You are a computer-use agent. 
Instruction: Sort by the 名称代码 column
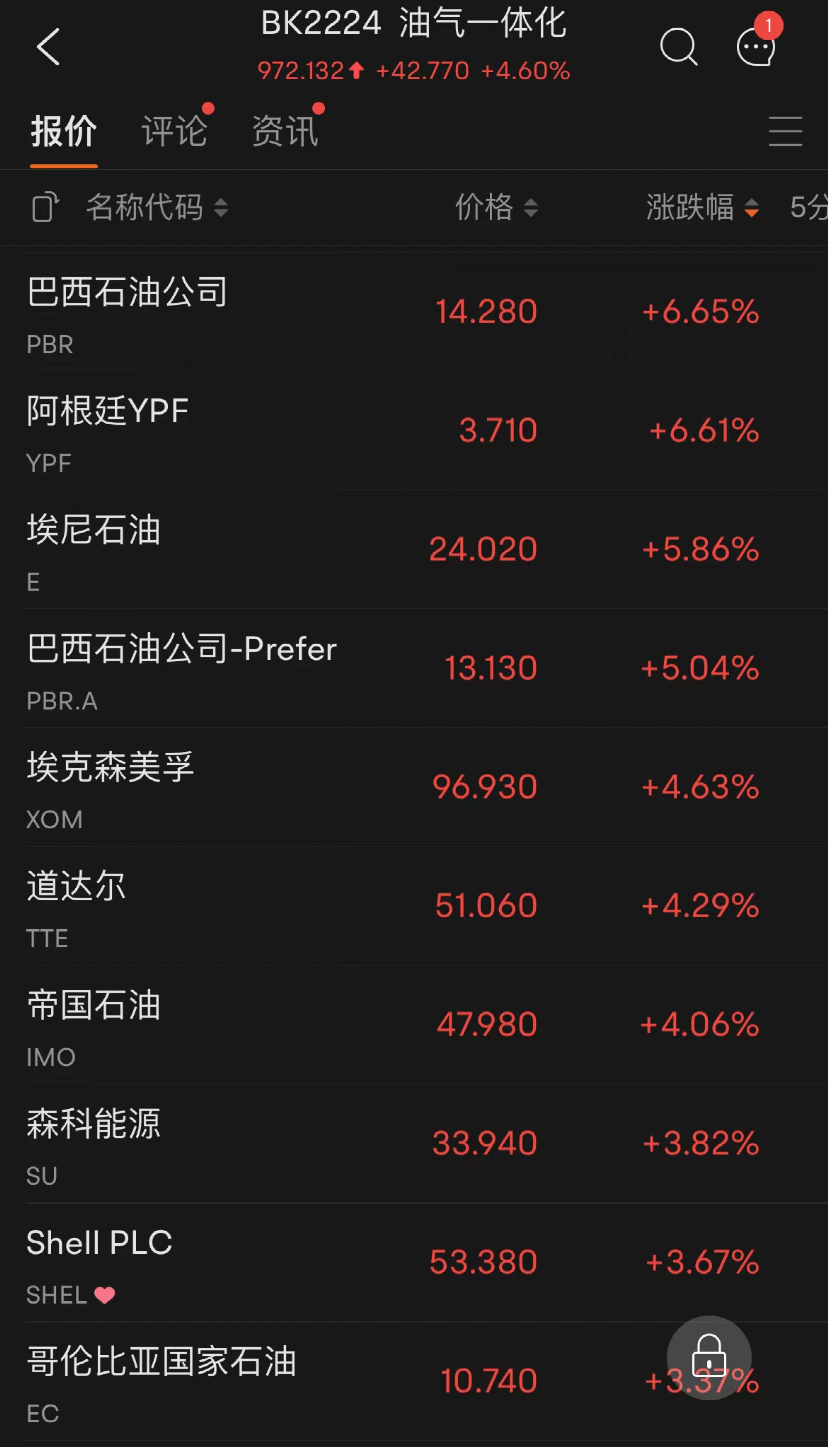157,207
